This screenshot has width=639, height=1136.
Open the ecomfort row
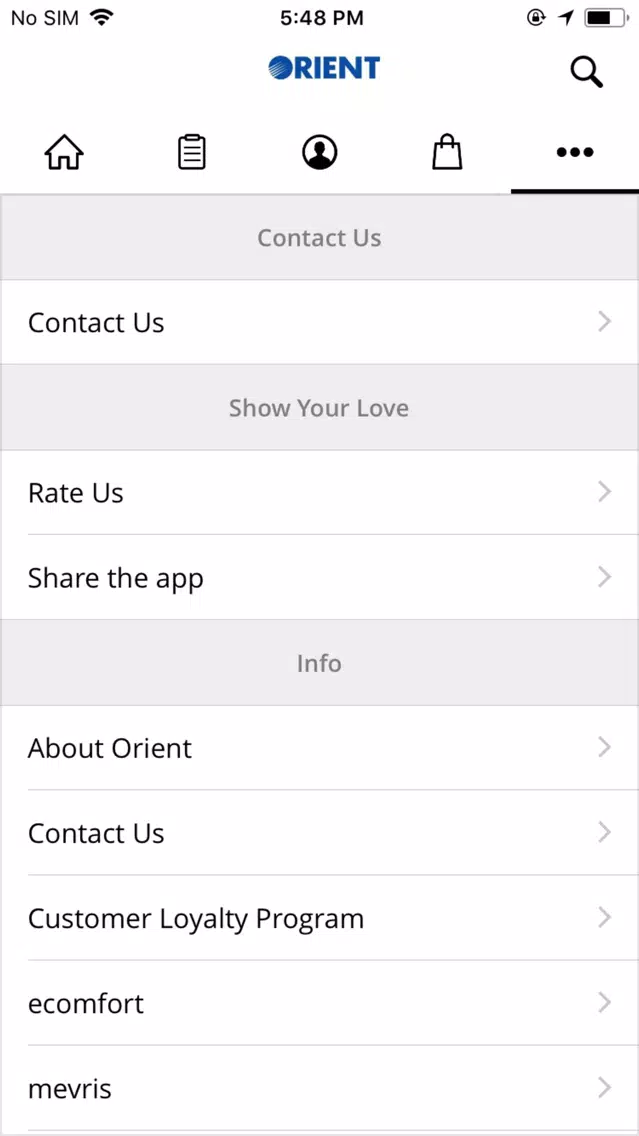pos(320,1003)
